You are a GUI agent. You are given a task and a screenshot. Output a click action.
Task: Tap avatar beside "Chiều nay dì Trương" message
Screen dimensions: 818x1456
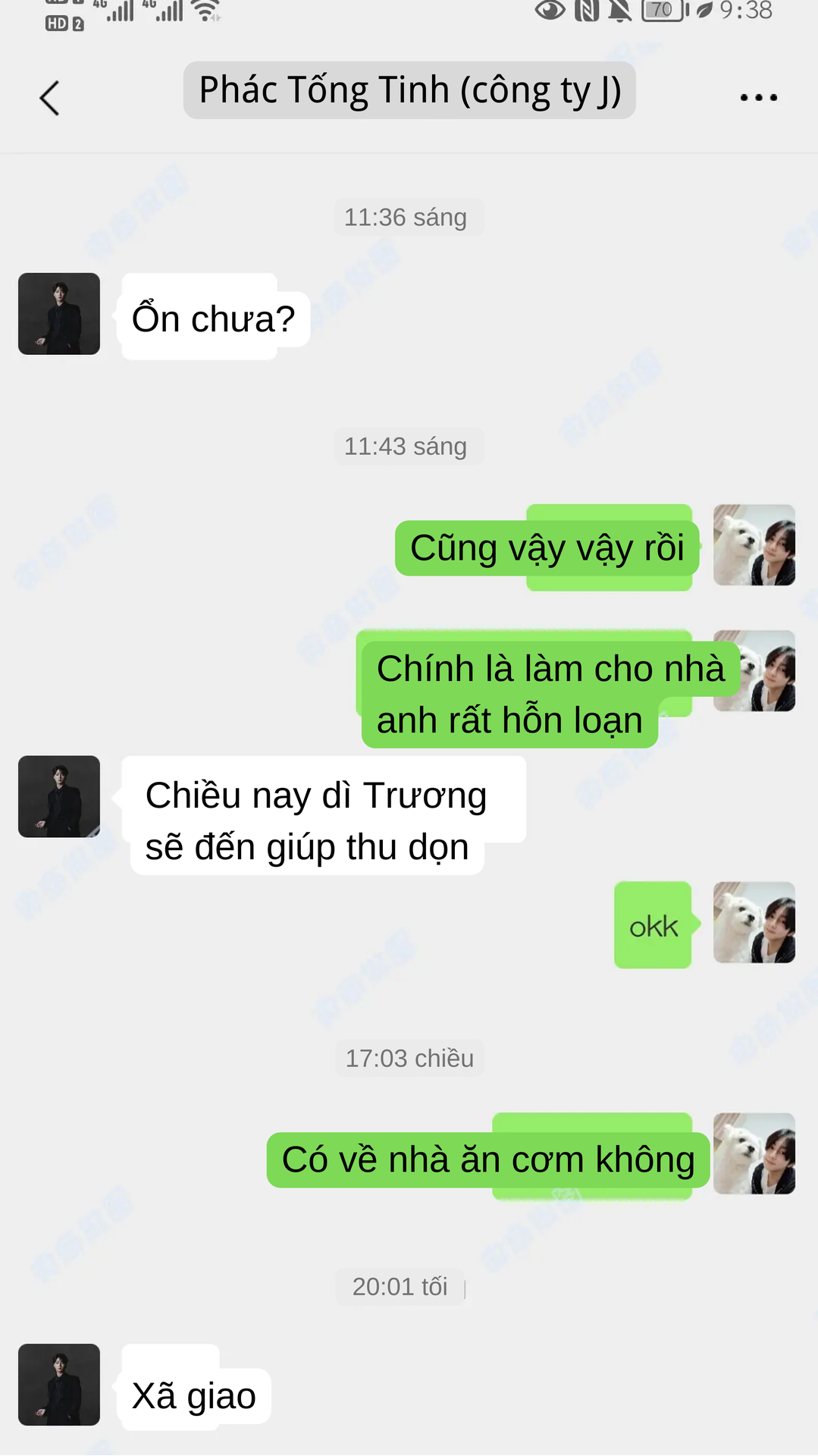pos(59,796)
